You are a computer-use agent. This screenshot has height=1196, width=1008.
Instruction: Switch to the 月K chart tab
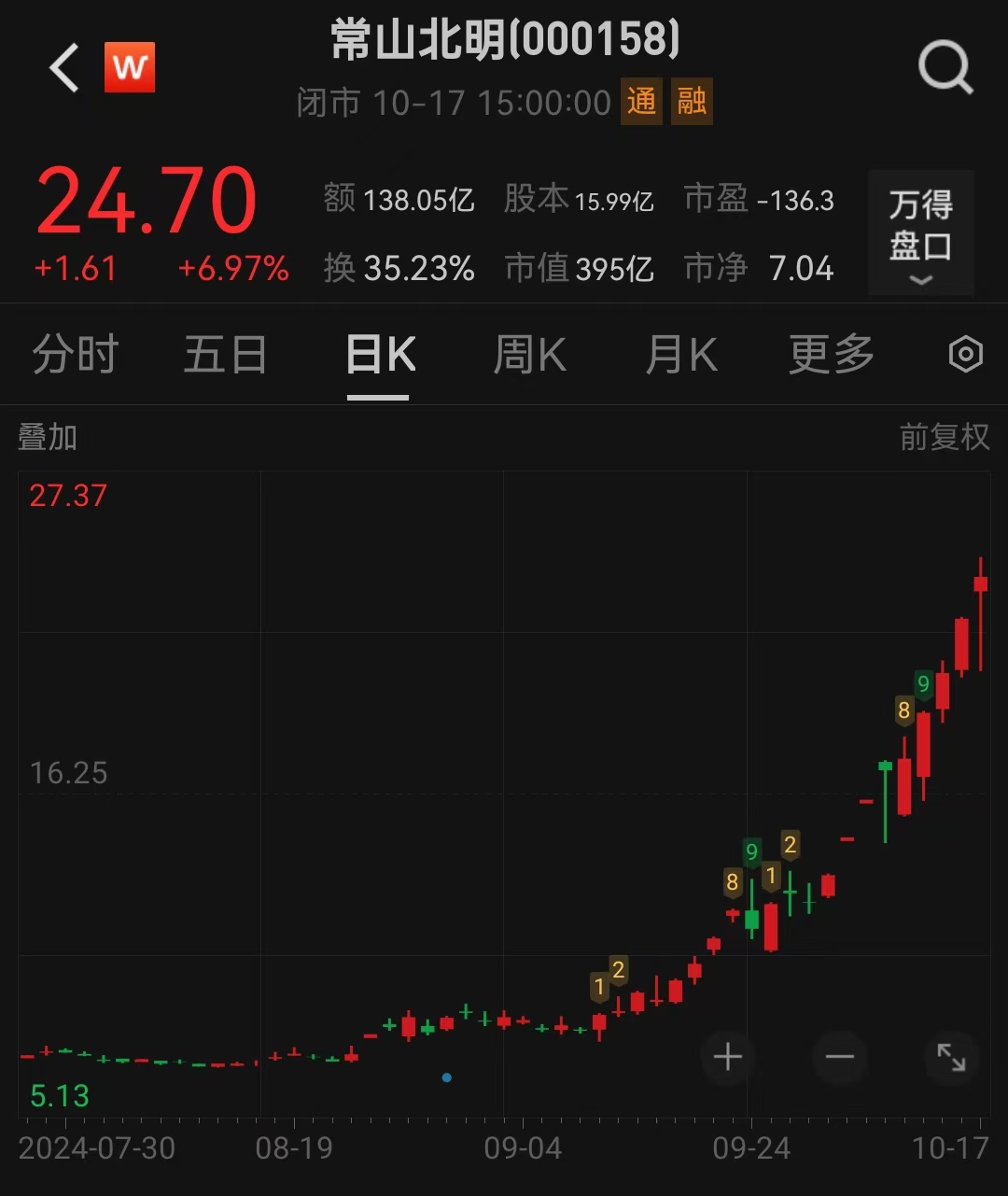(681, 356)
